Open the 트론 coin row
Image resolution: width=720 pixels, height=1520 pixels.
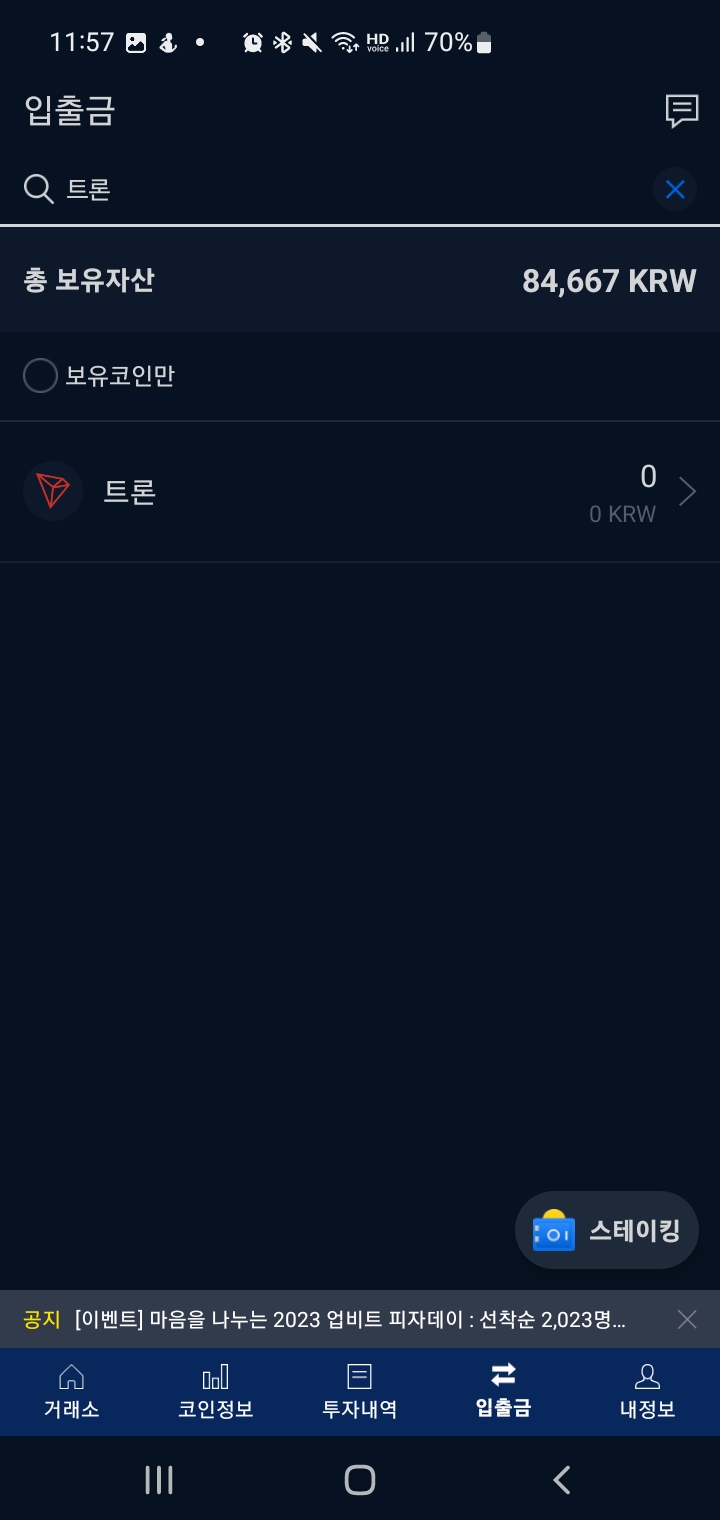(360, 492)
